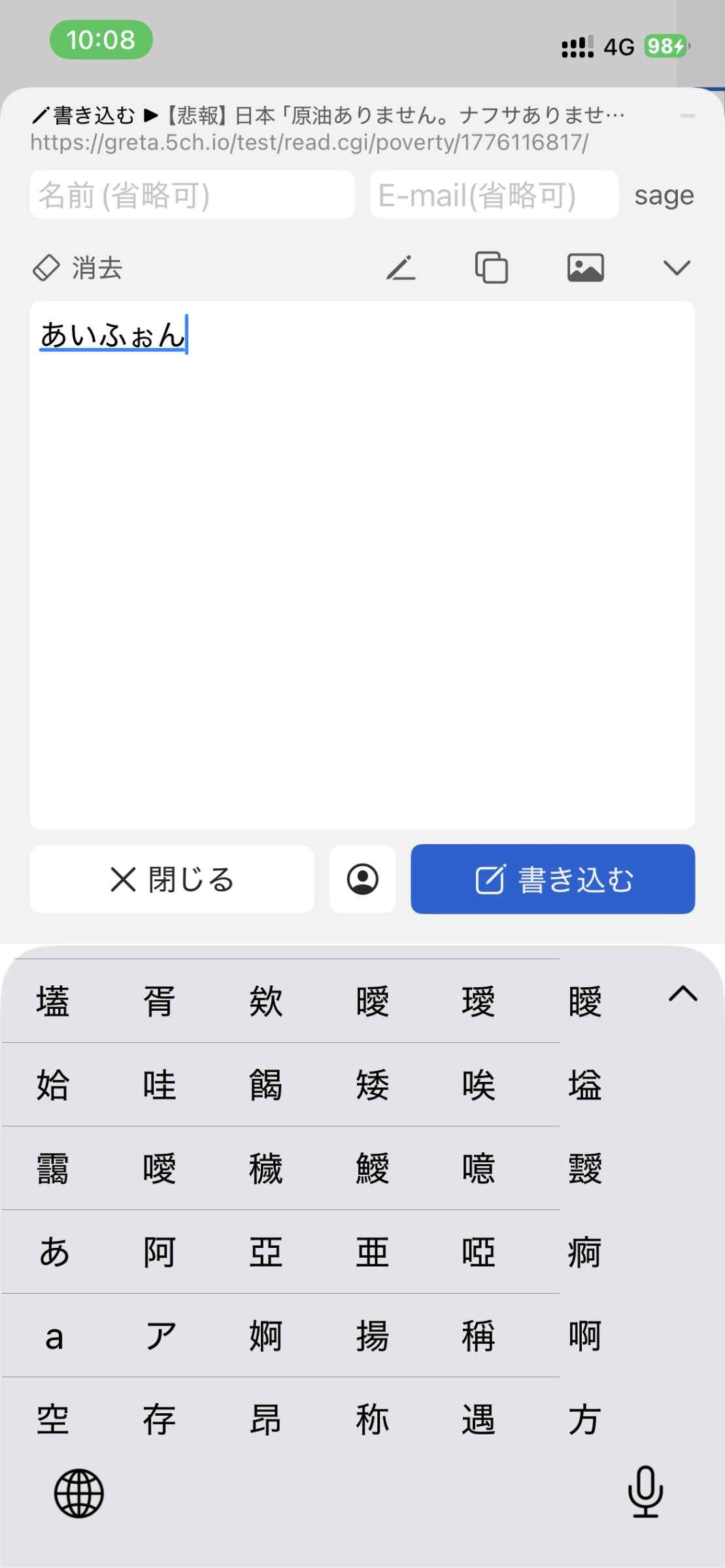Attach an image with the picture icon
Screen dimensions: 725x1568
tap(585, 268)
